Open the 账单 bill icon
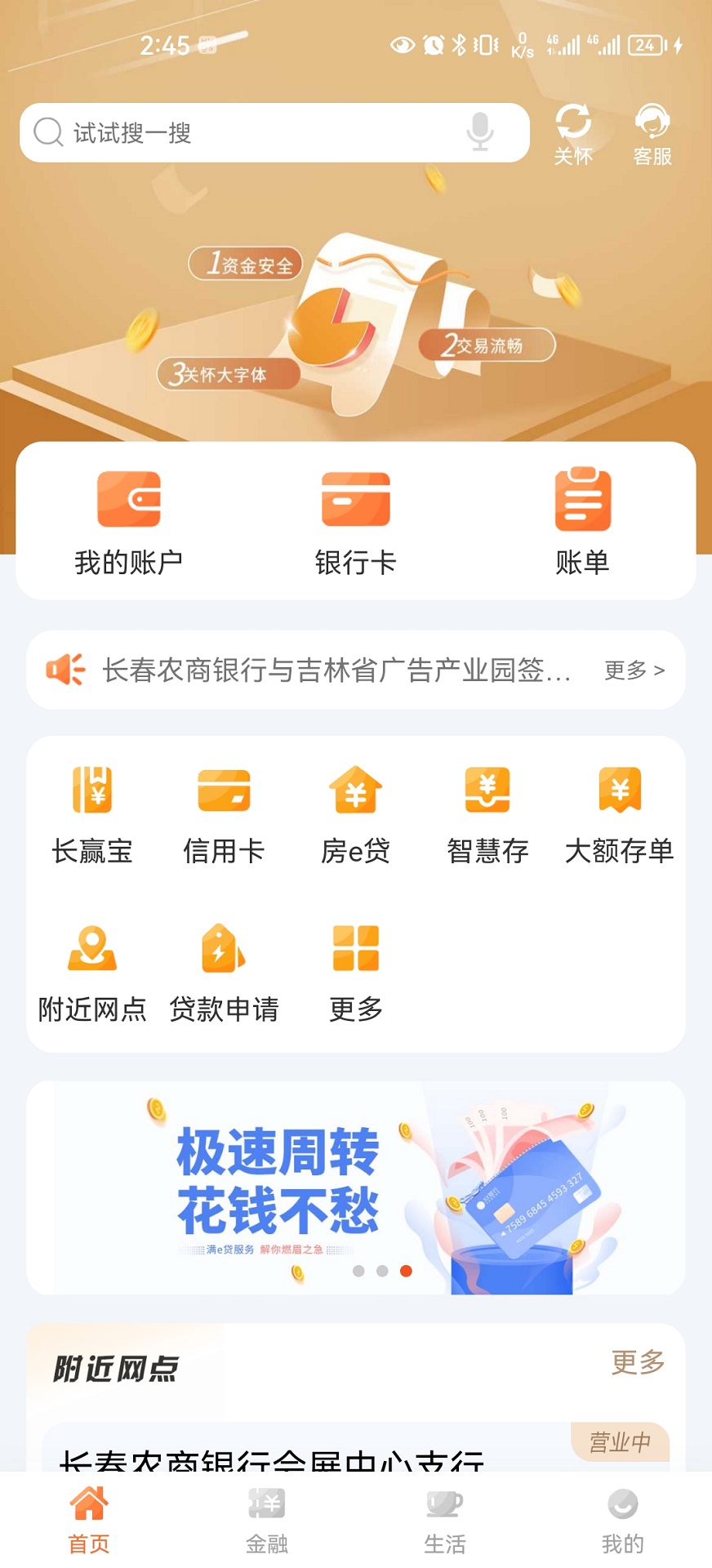 pos(582,499)
